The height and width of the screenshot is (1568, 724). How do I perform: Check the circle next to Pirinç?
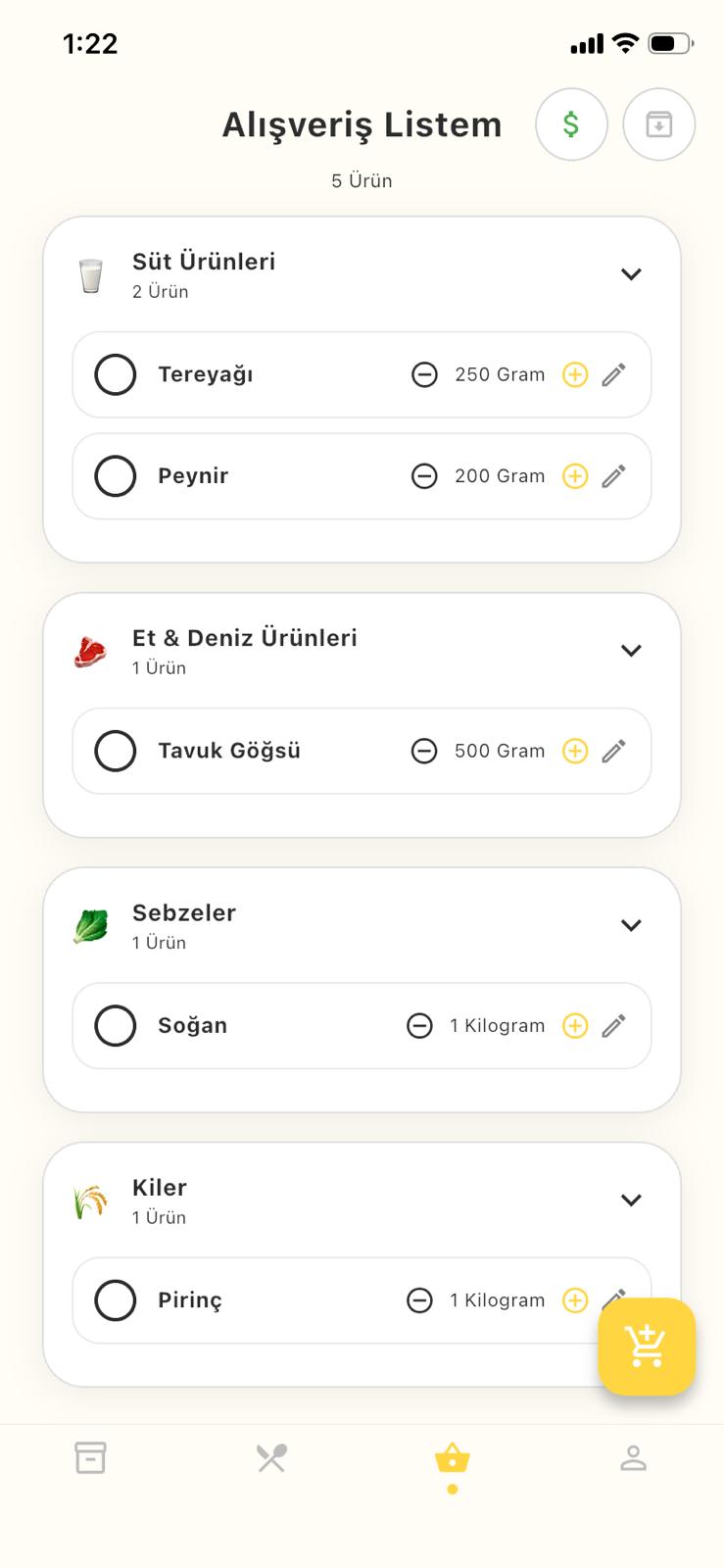point(115,1299)
